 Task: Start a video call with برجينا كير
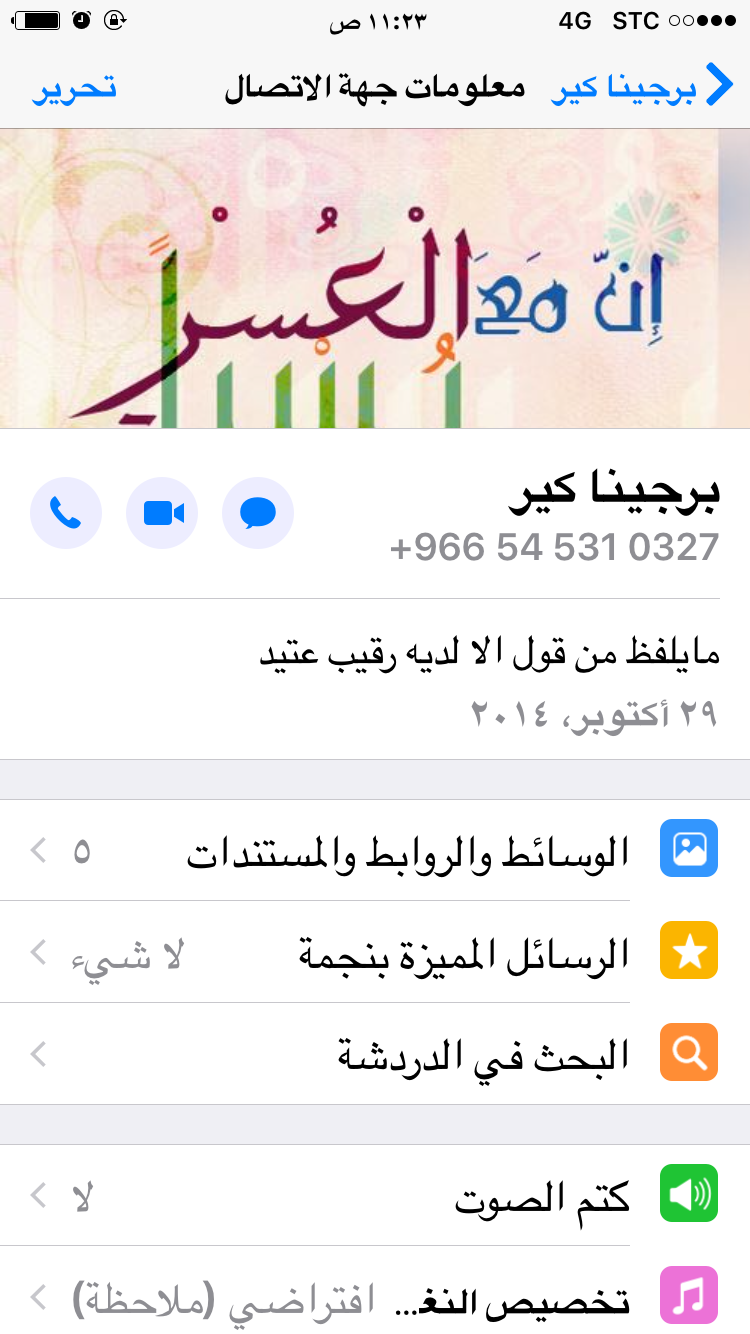[162, 513]
